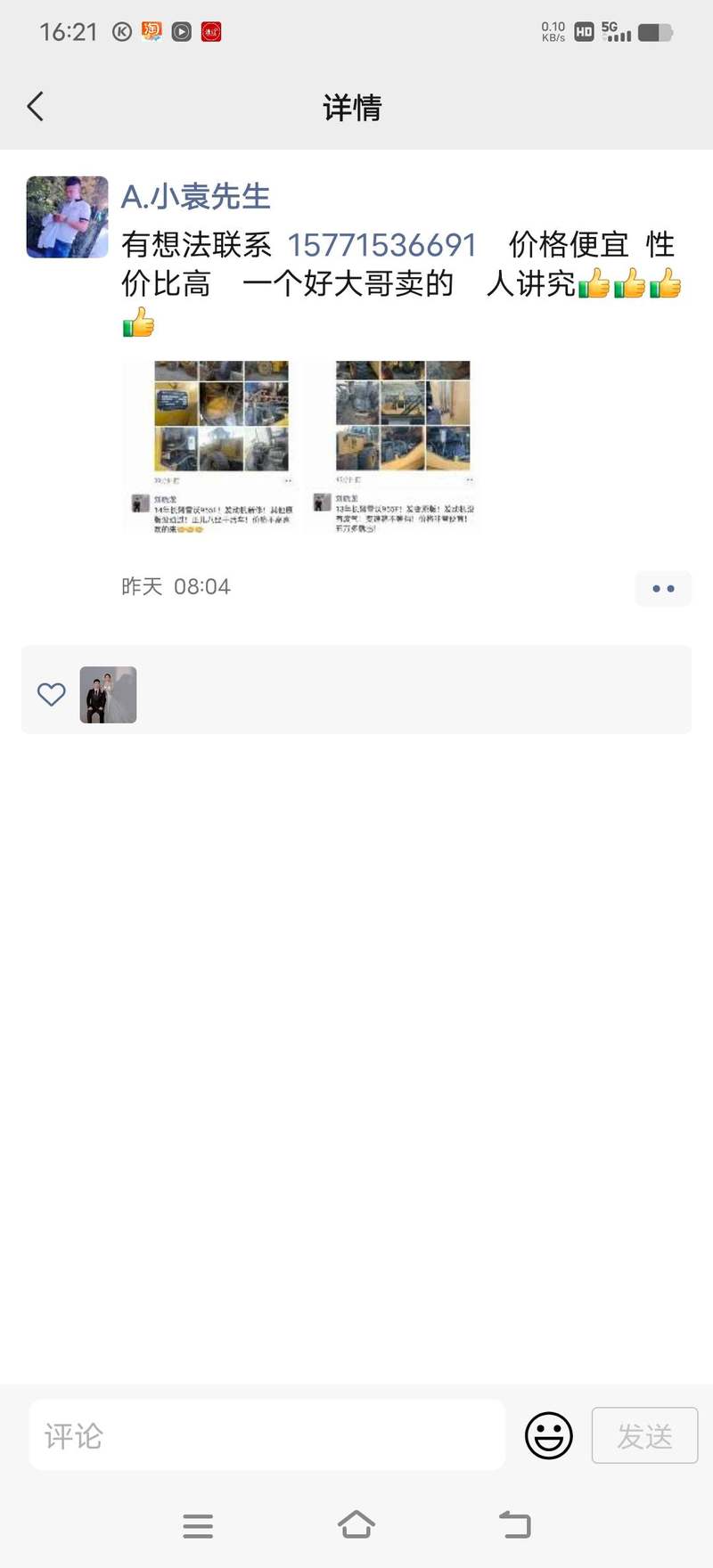Open A.小袁先生's profile avatar
The width and height of the screenshot is (713, 1568).
67,217
